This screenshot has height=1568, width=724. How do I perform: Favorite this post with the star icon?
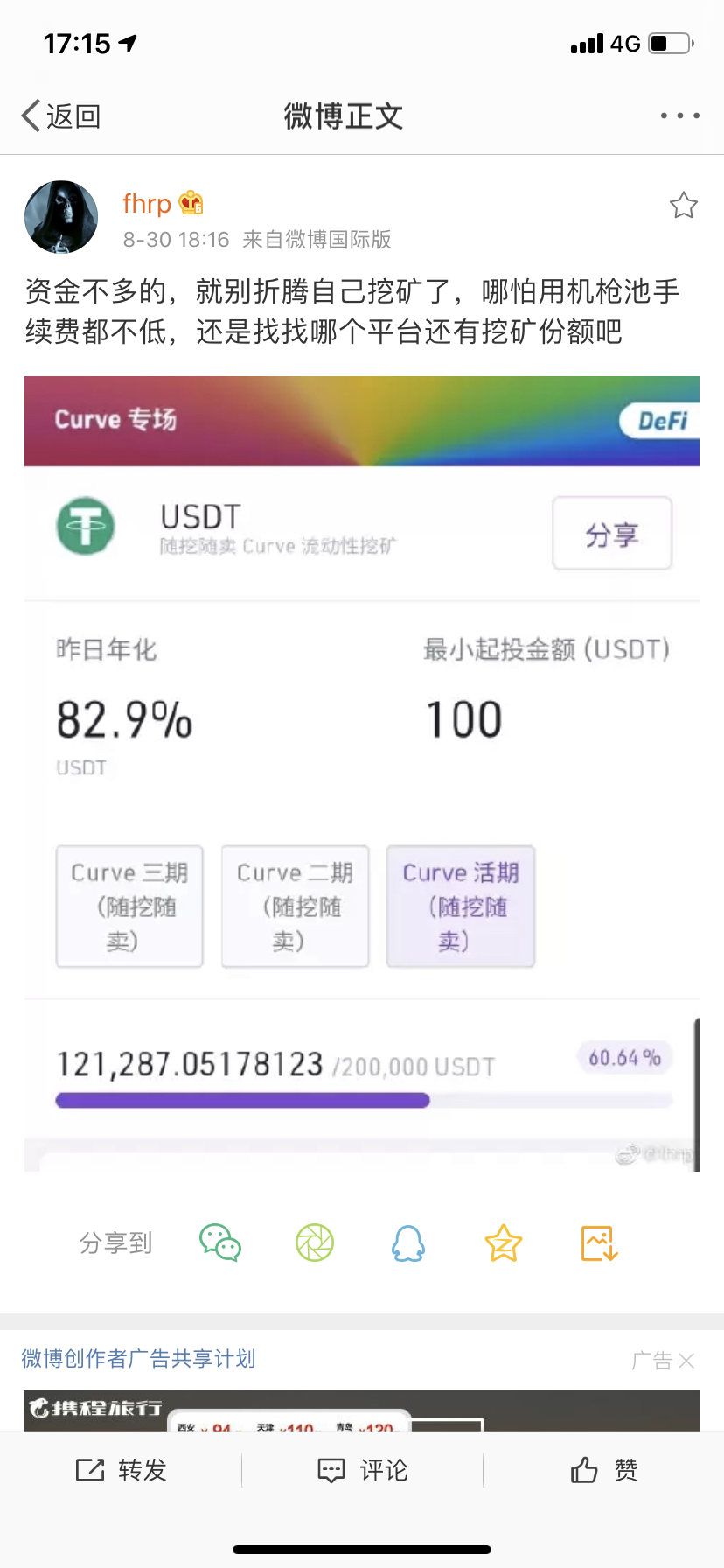click(683, 206)
